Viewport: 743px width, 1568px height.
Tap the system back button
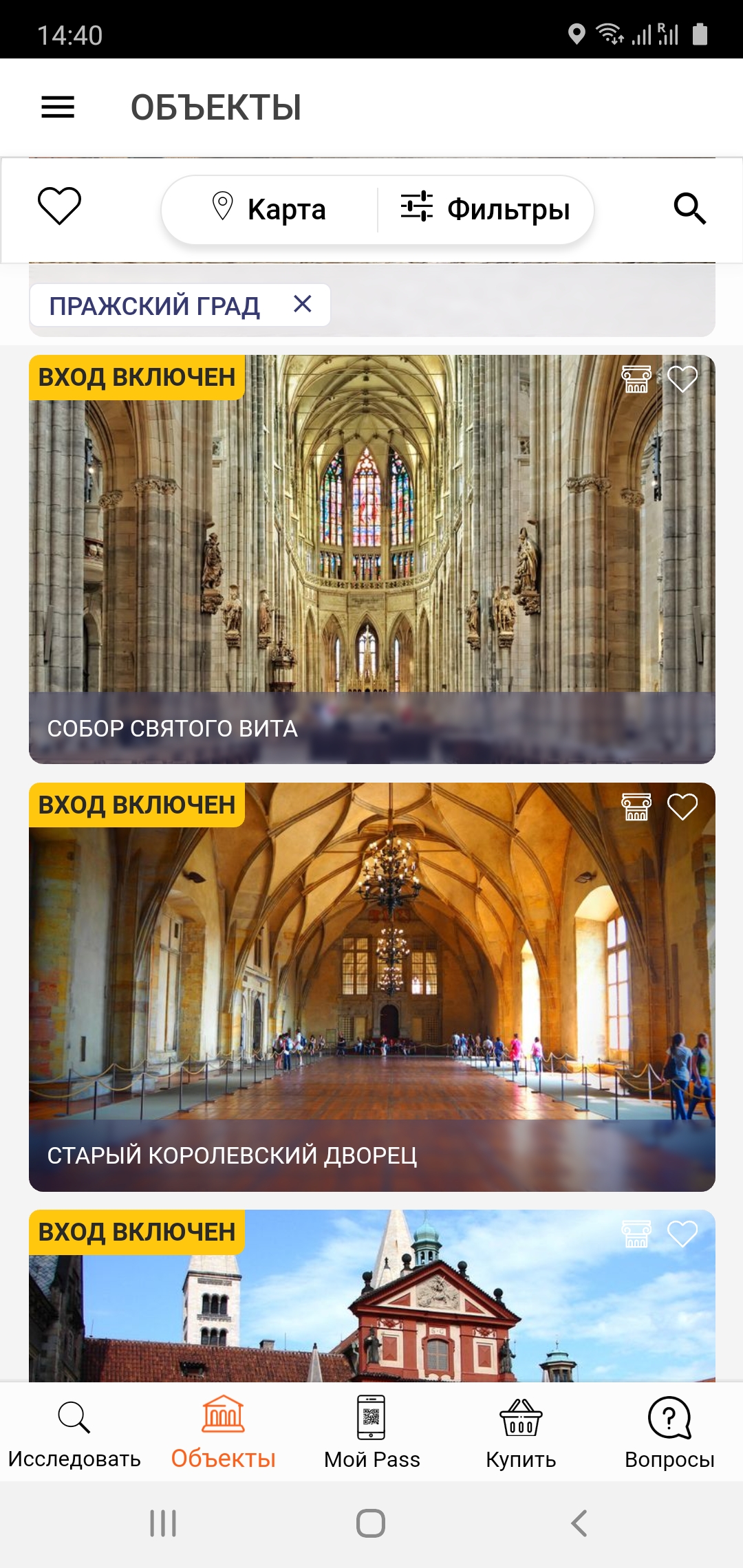point(579,1523)
